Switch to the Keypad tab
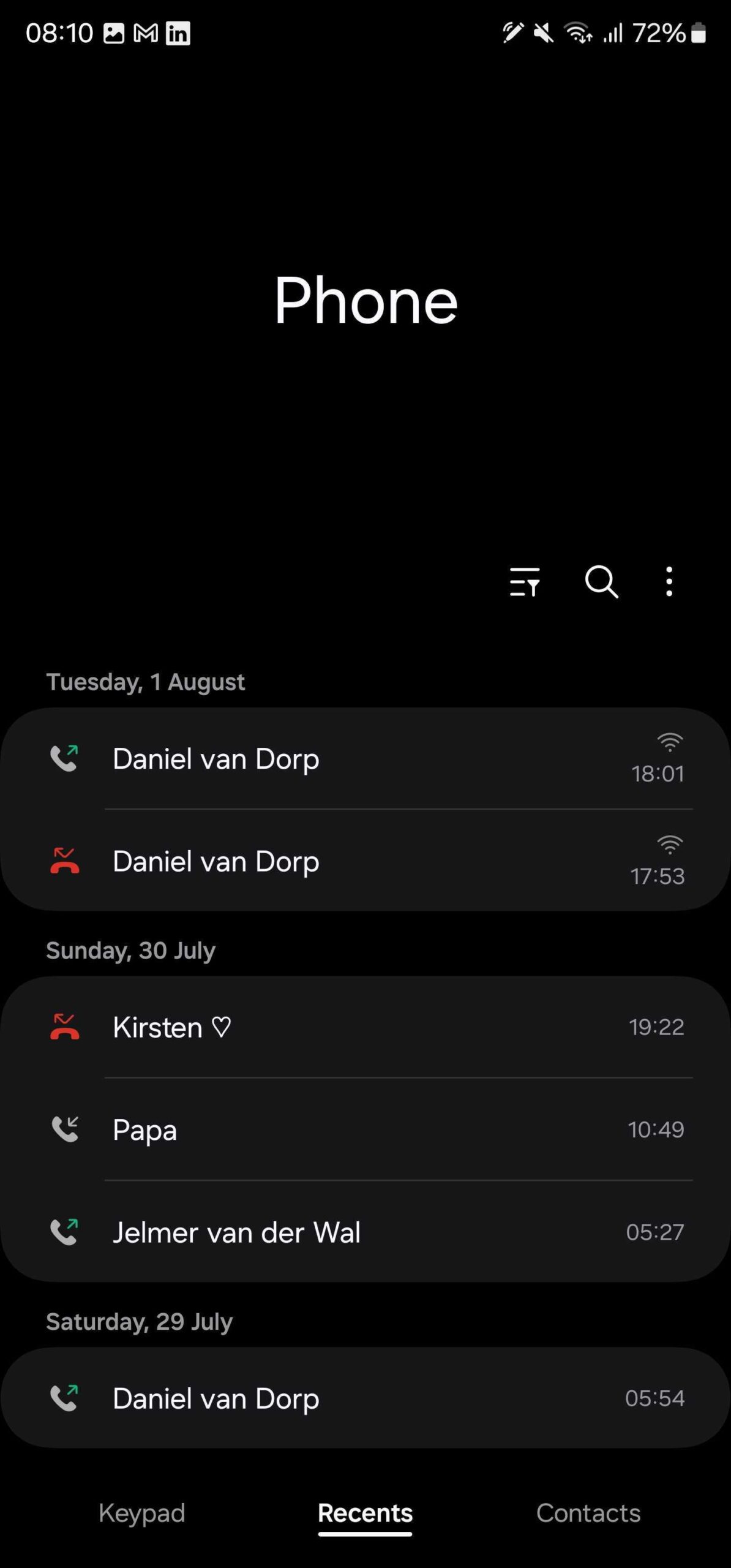The width and height of the screenshot is (731, 1568). click(141, 1513)
